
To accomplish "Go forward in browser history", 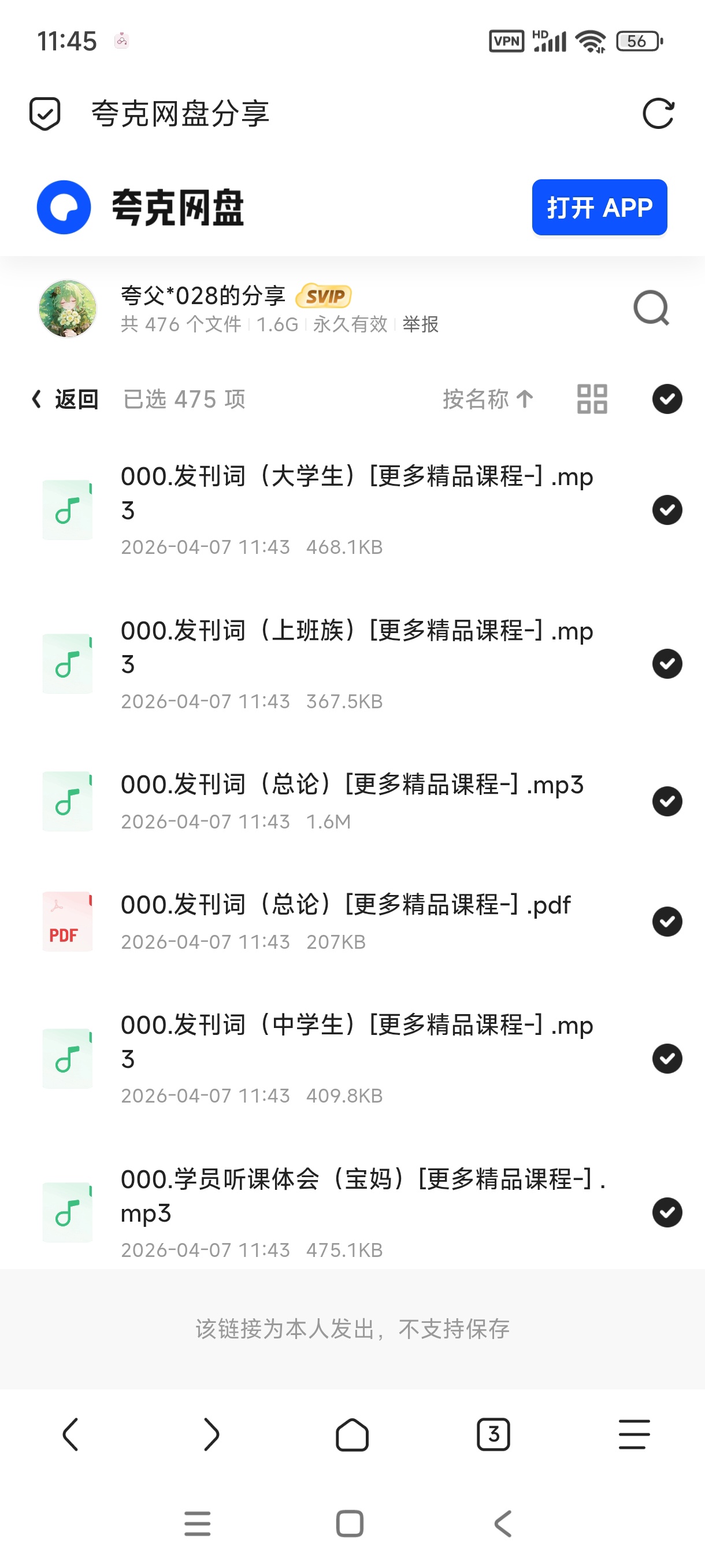I will click(211, 1434).
